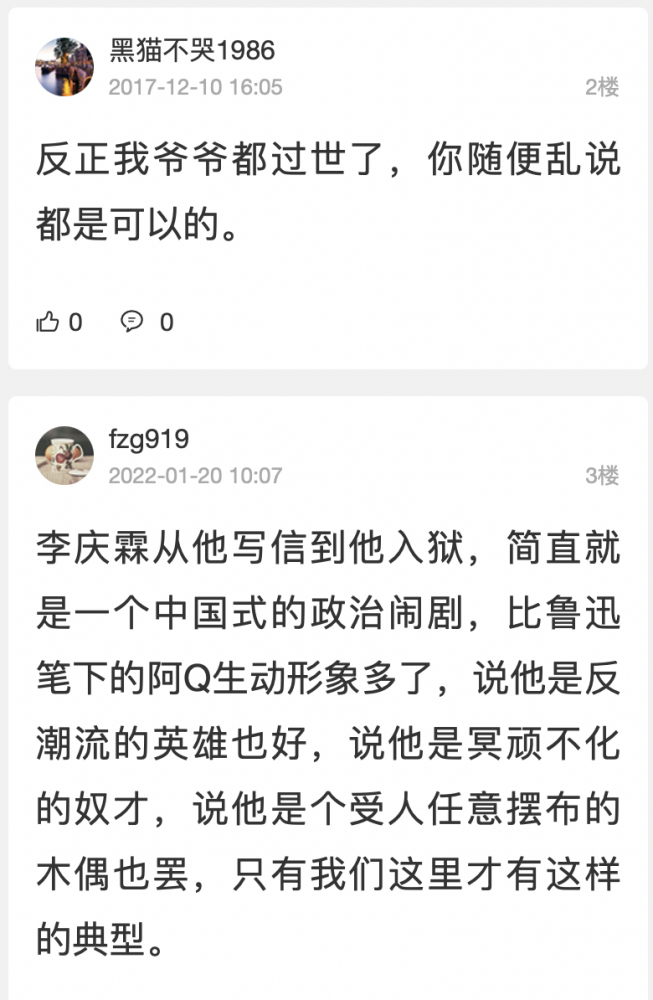Open 黑猫不哭1986's profile avatar

[64, 67]
